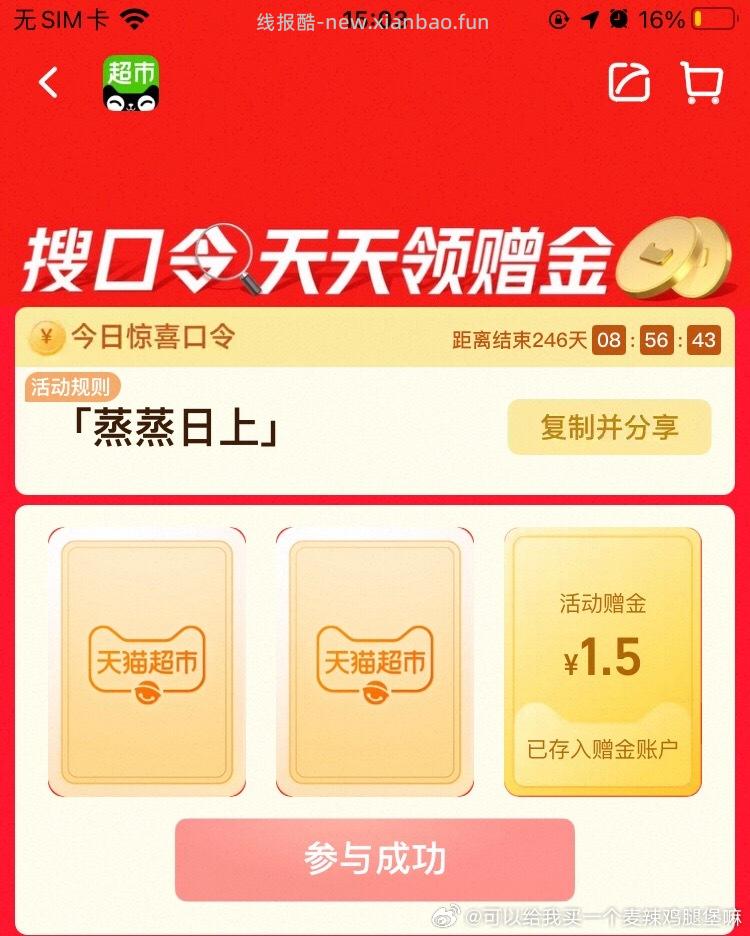Tap the Tmall Supermarket cat app icon
The width and height of the screenshot is (750, 936).
pos(130,86)
